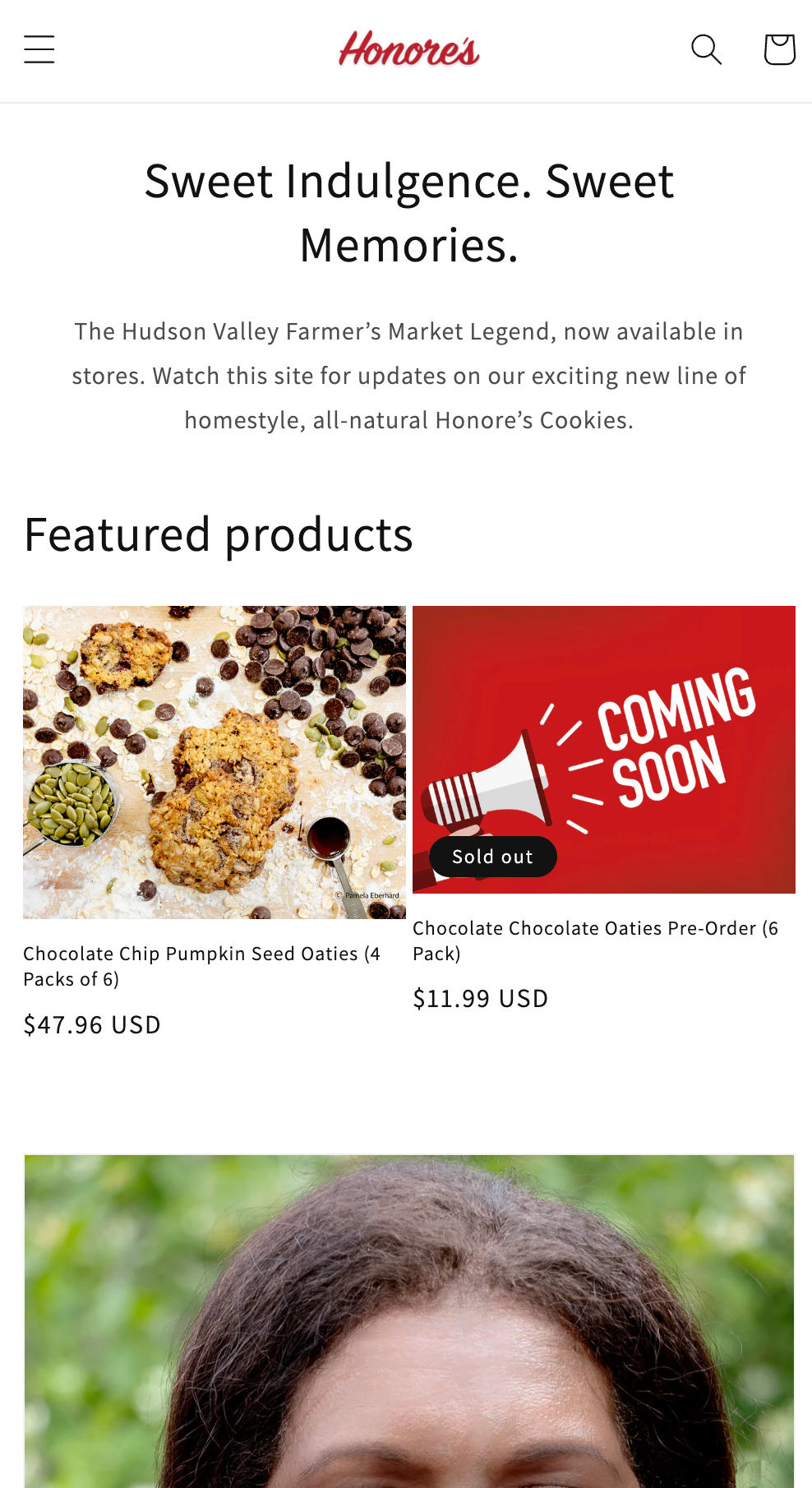Image resolution: width=812 pixels, height=1488 pixels.
Task: Tap Chocolate Chocolate Oaties Pre-Order title link
Action: coord(596,940)
